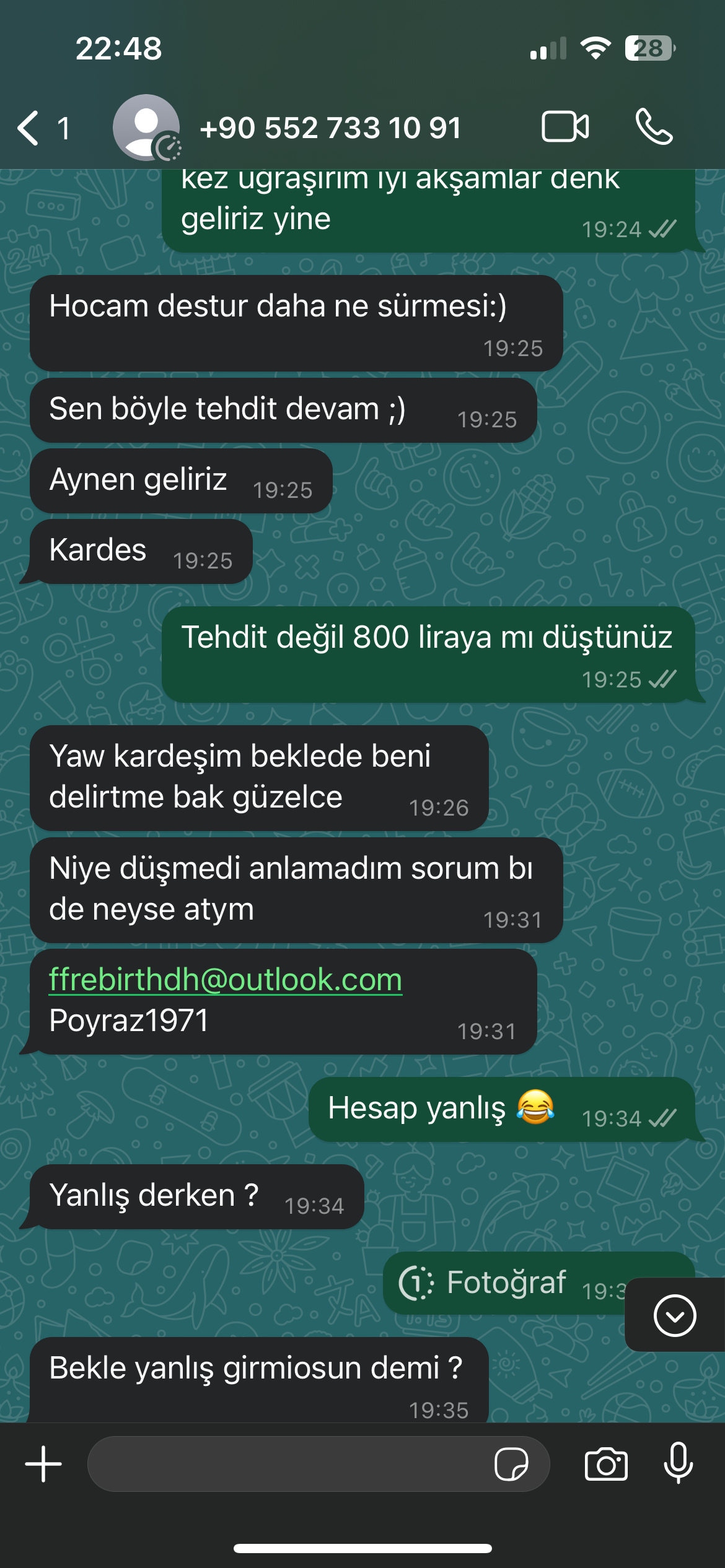Open the camera to send a photo
The height and width of the screenshot is (1568, 725).
[x=606, y=1464]
